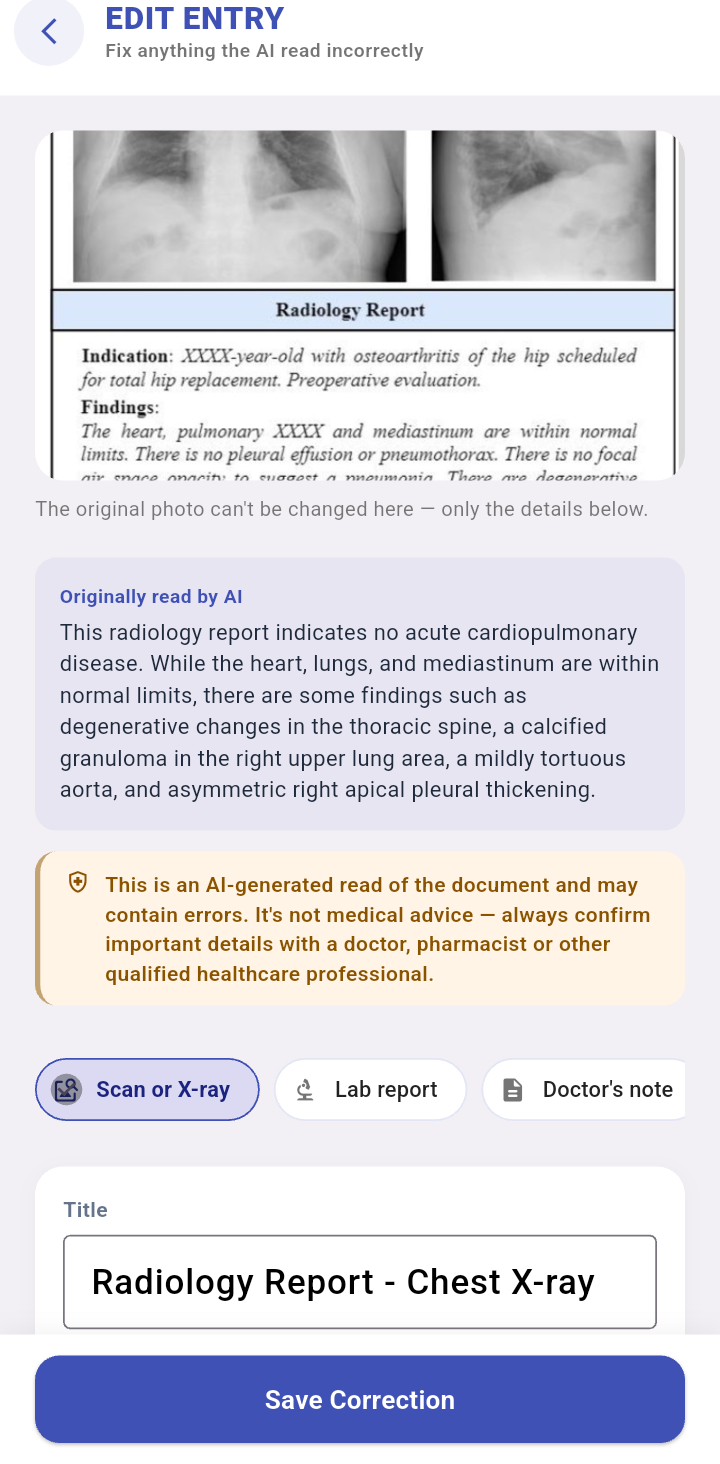
Task: Select the Scan or X-ray chip
Action: click(x=147, y=1089)
